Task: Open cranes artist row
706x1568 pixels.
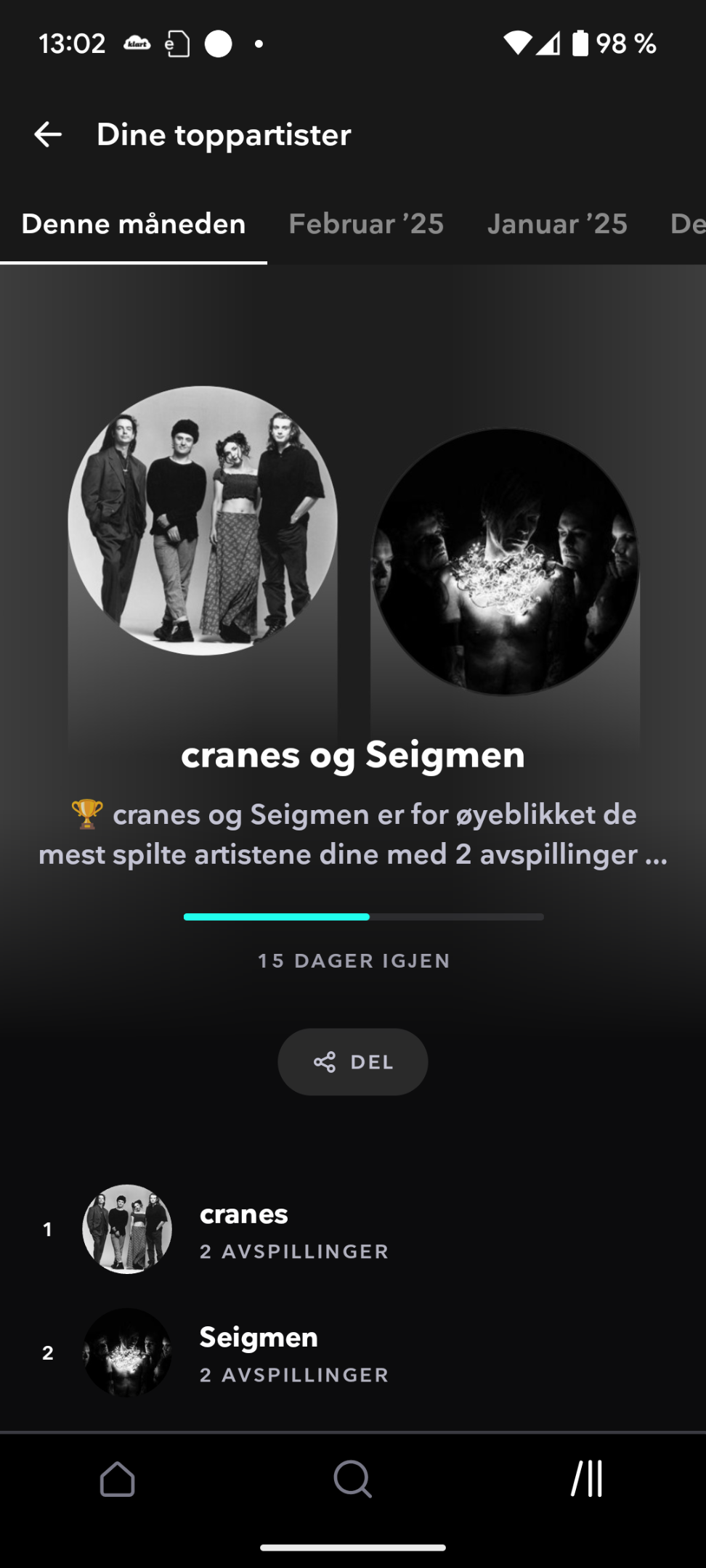Action: [353, 1230]
